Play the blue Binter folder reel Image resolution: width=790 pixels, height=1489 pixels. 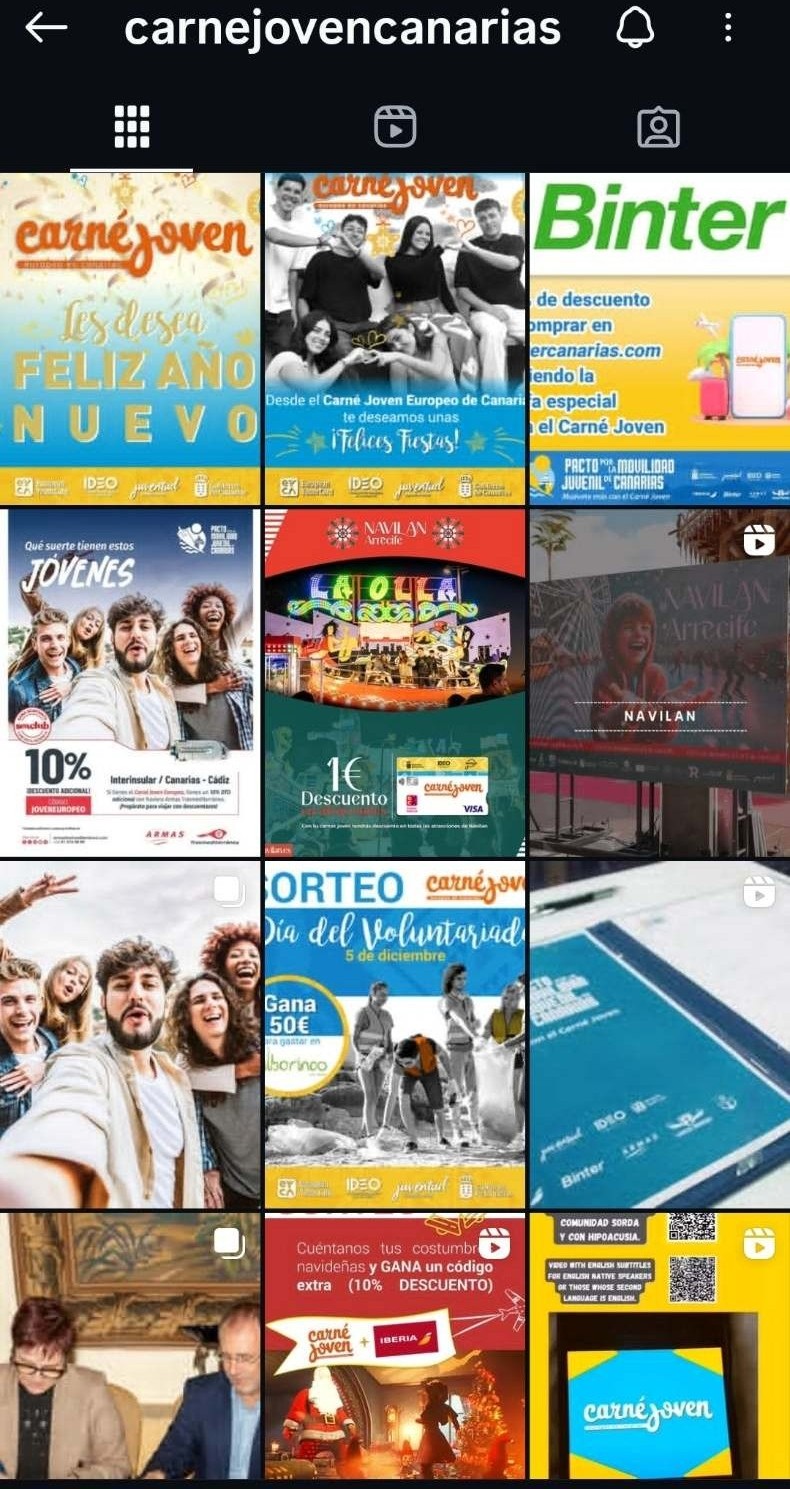660,1034
